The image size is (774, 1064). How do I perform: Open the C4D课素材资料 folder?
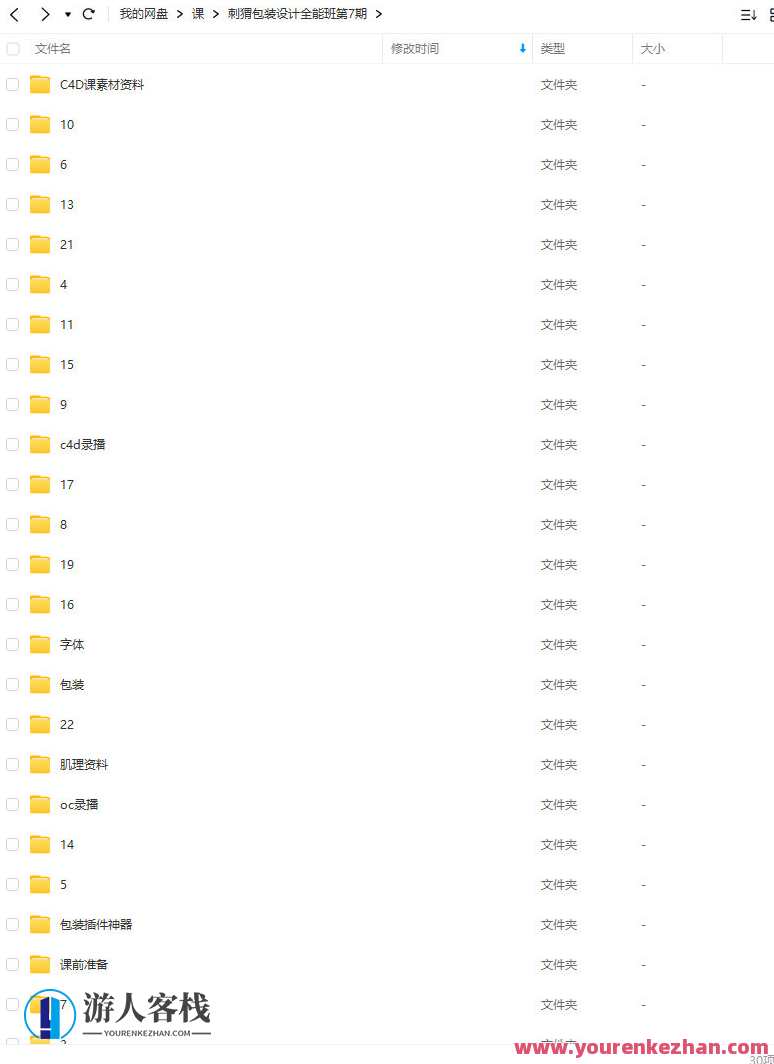(101, 85)
